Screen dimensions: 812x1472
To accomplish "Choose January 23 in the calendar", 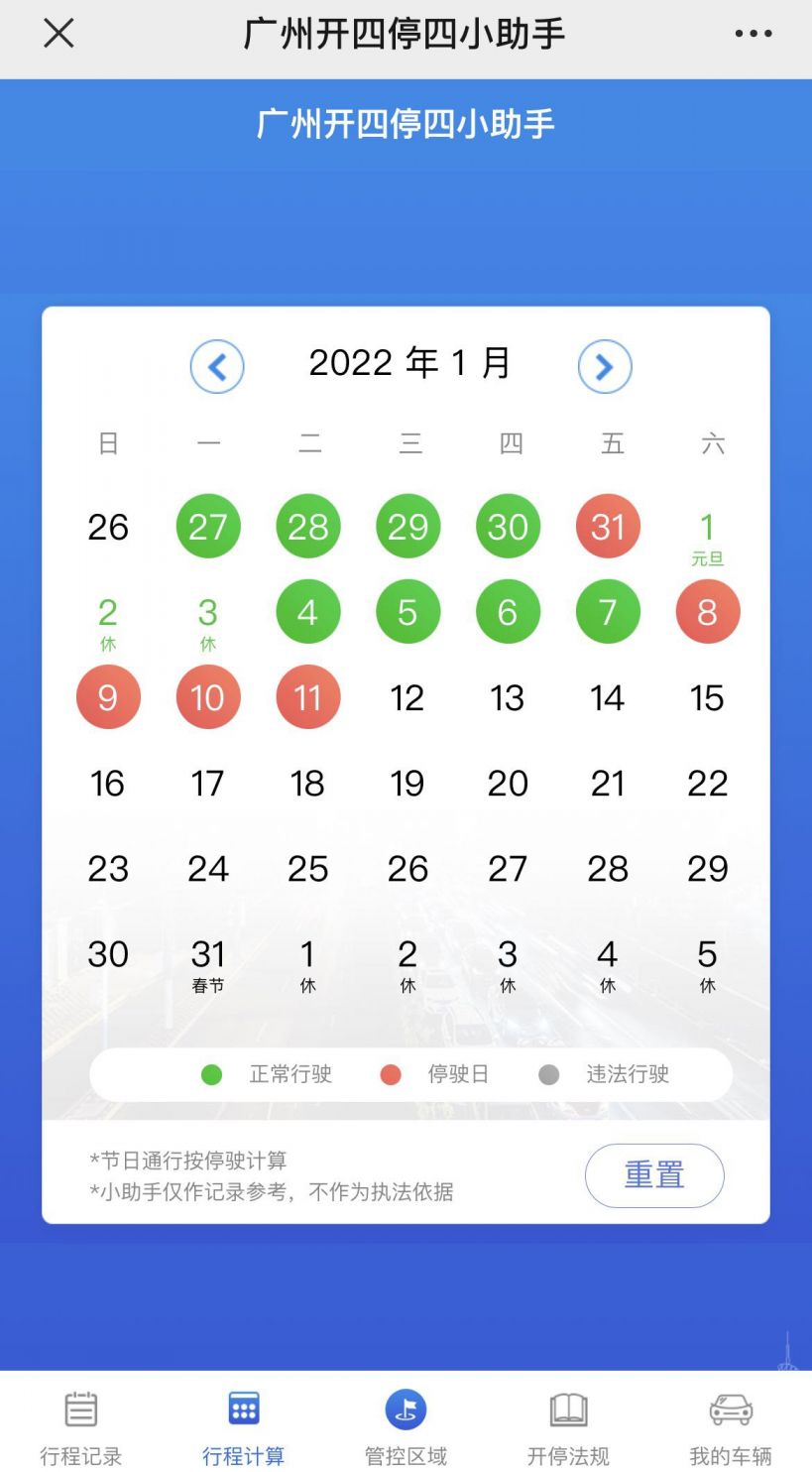I will click(108, 869).
